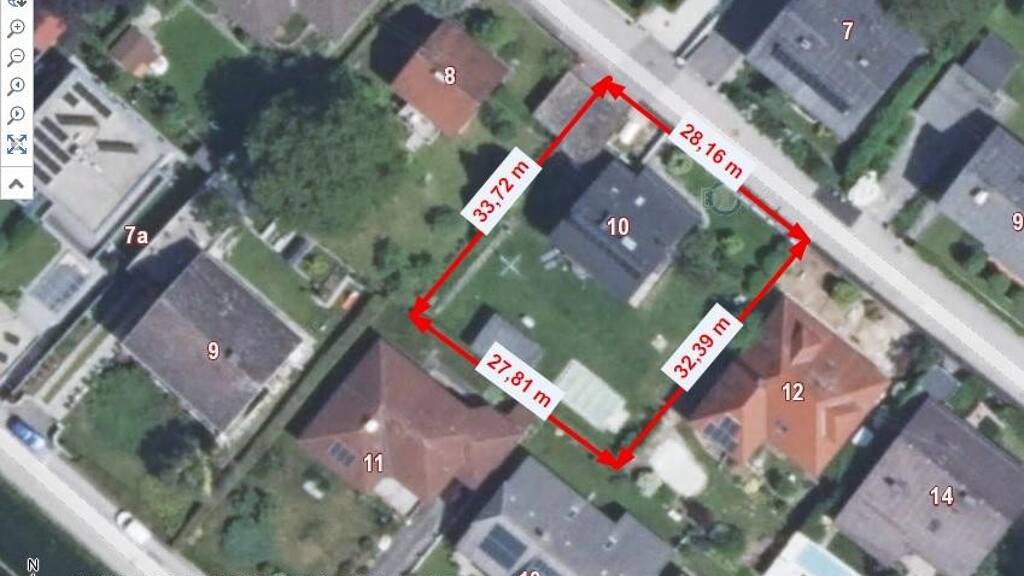Go to previous map extent
Screen dimensions: 1024x576
(x=16, y=86)
